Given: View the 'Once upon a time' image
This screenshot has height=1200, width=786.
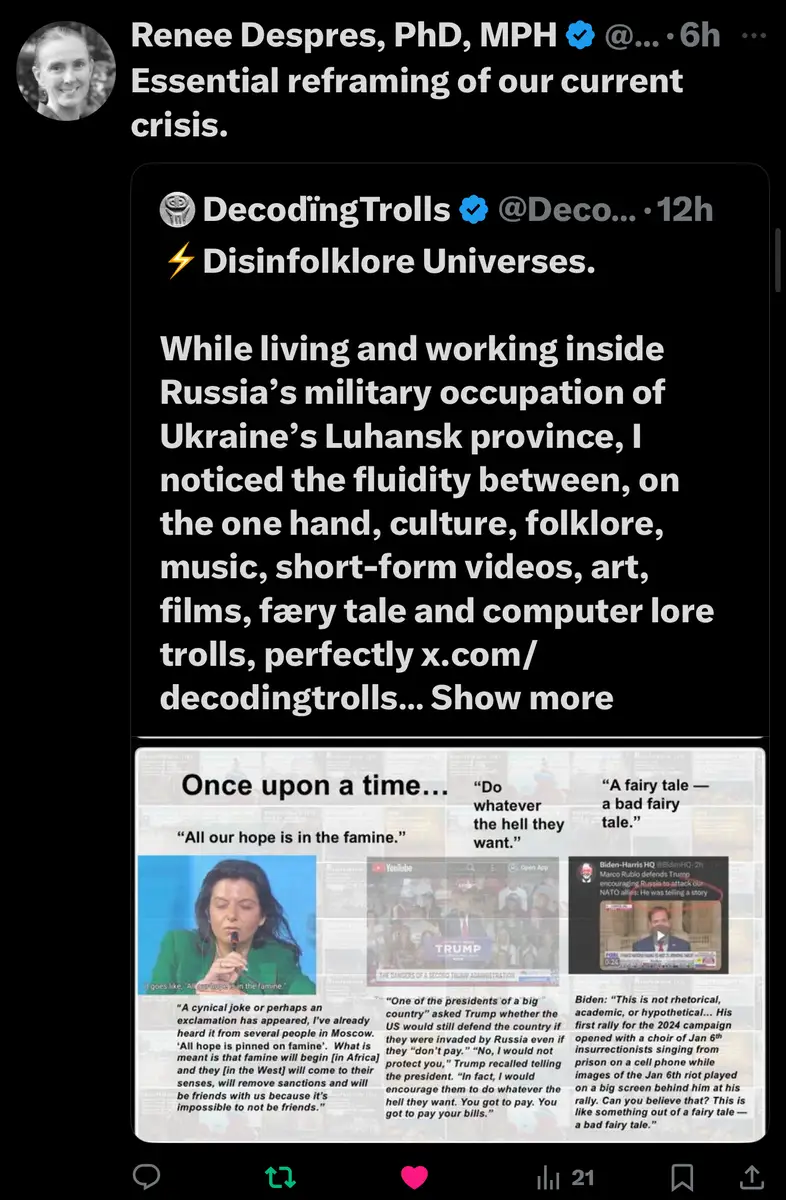Looking at the screenshot, I should click(x=449, y=943).
